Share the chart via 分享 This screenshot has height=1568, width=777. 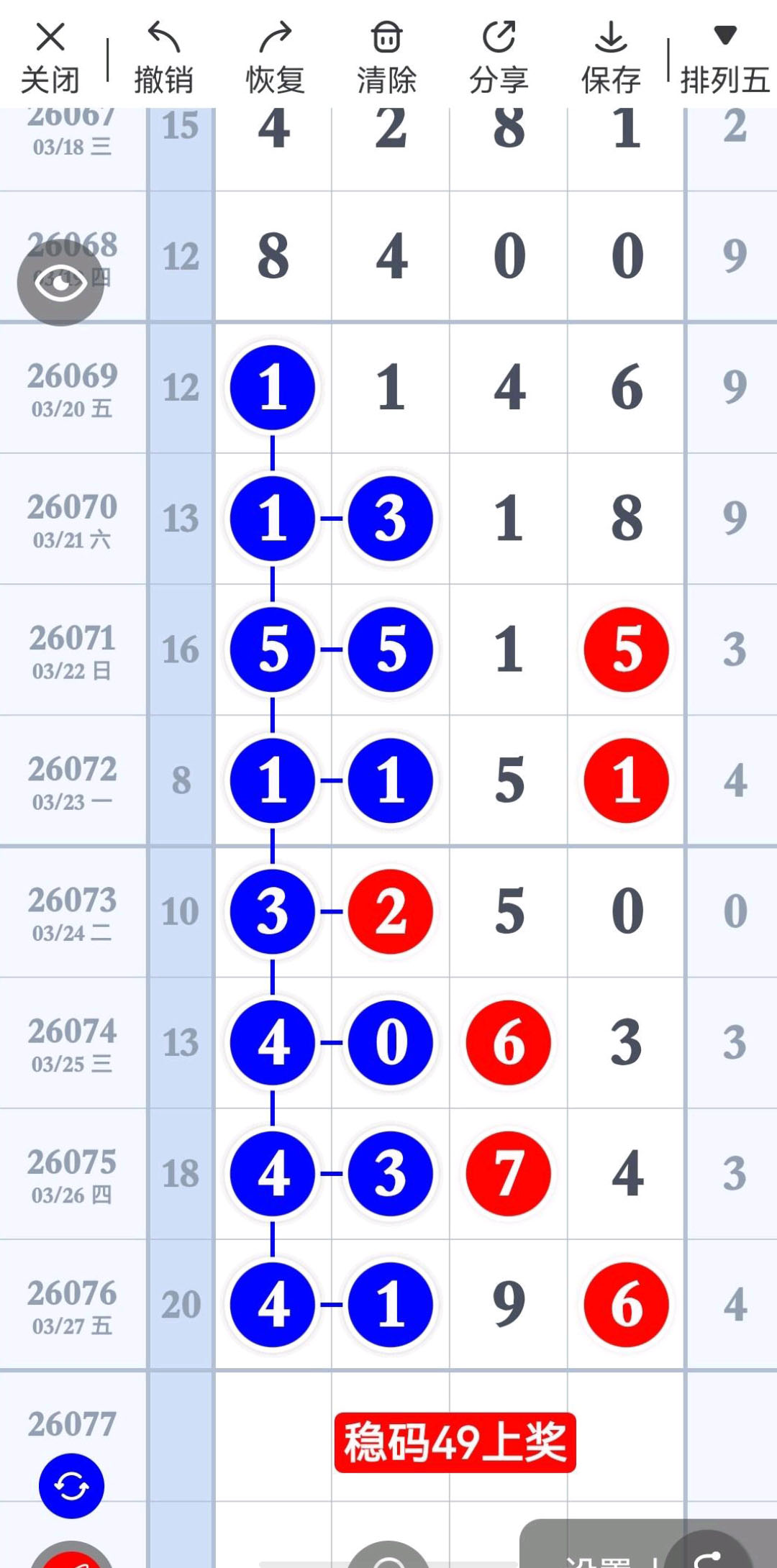tap(499, 58)
